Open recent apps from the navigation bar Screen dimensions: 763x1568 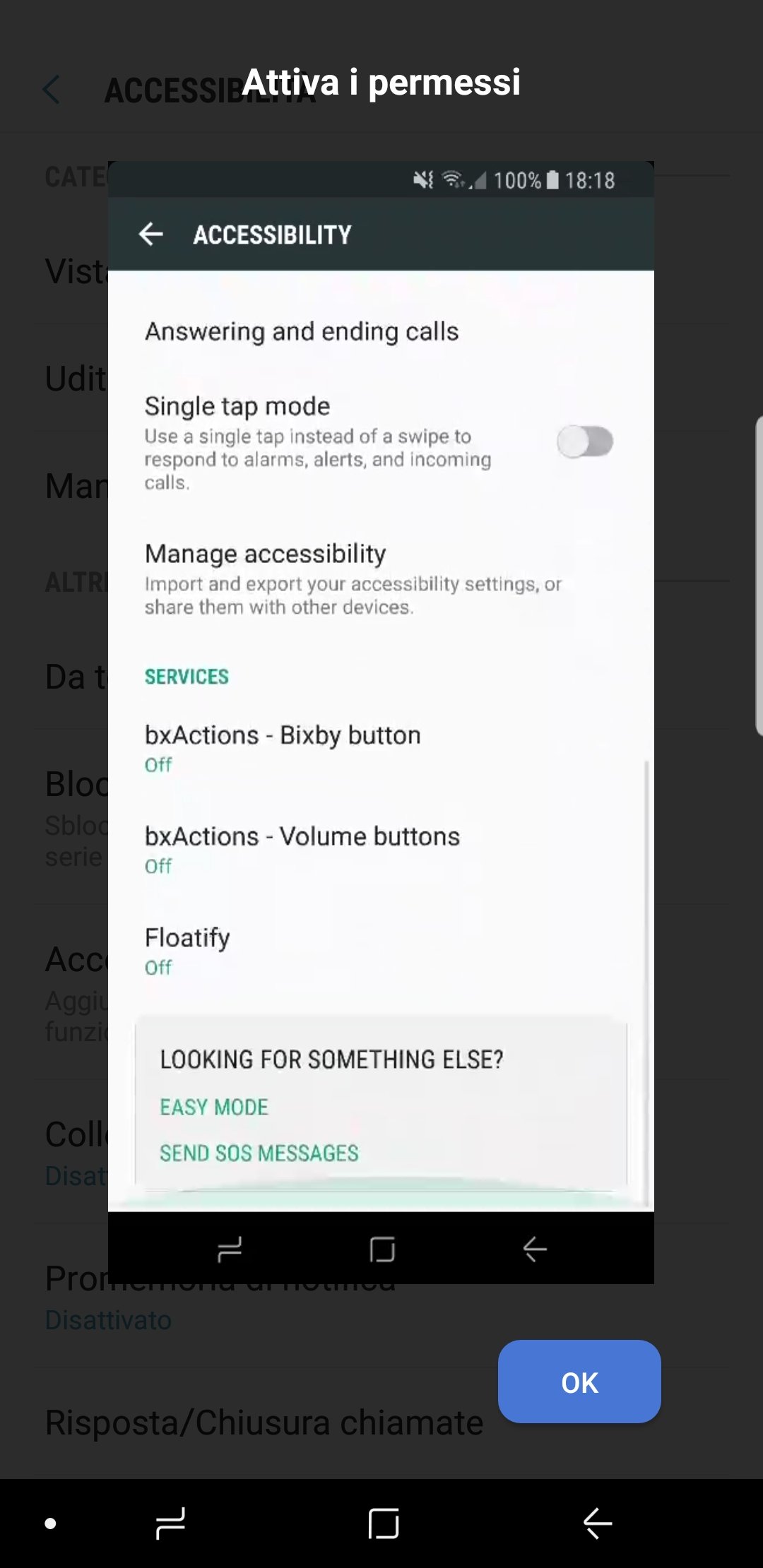click(170, 1523)
